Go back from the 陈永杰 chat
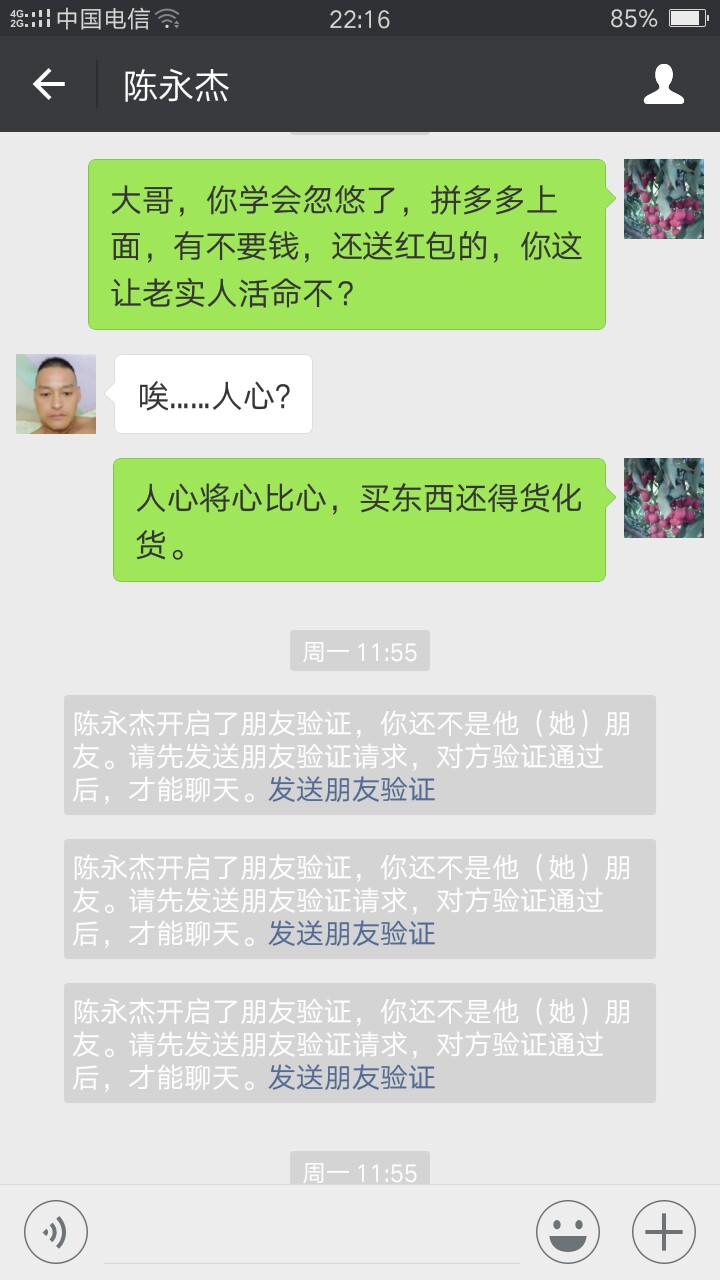Image resolution: width=720 pixels, height=1280 pixels. [49, 85]
